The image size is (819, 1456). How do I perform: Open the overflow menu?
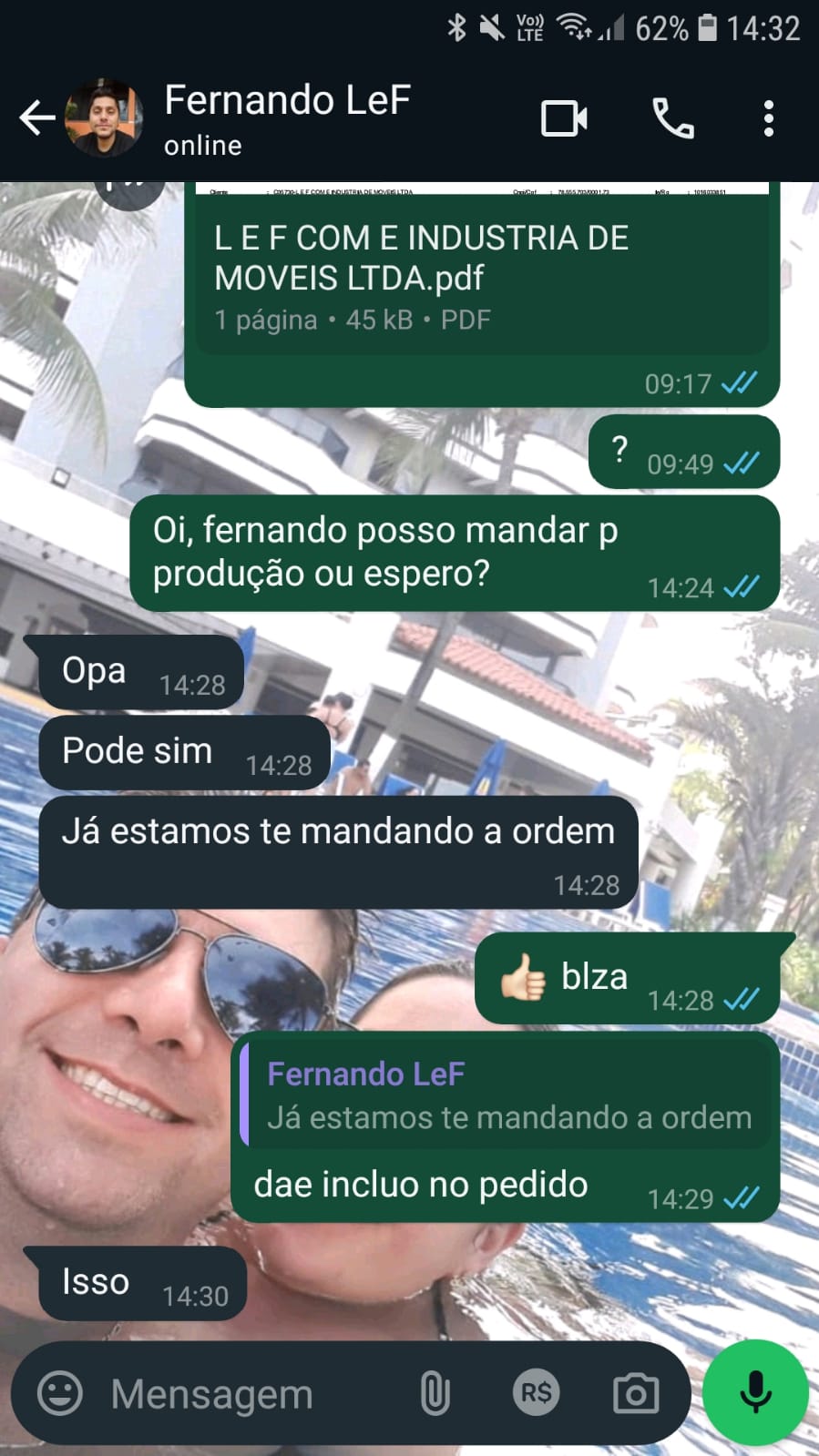769,118
